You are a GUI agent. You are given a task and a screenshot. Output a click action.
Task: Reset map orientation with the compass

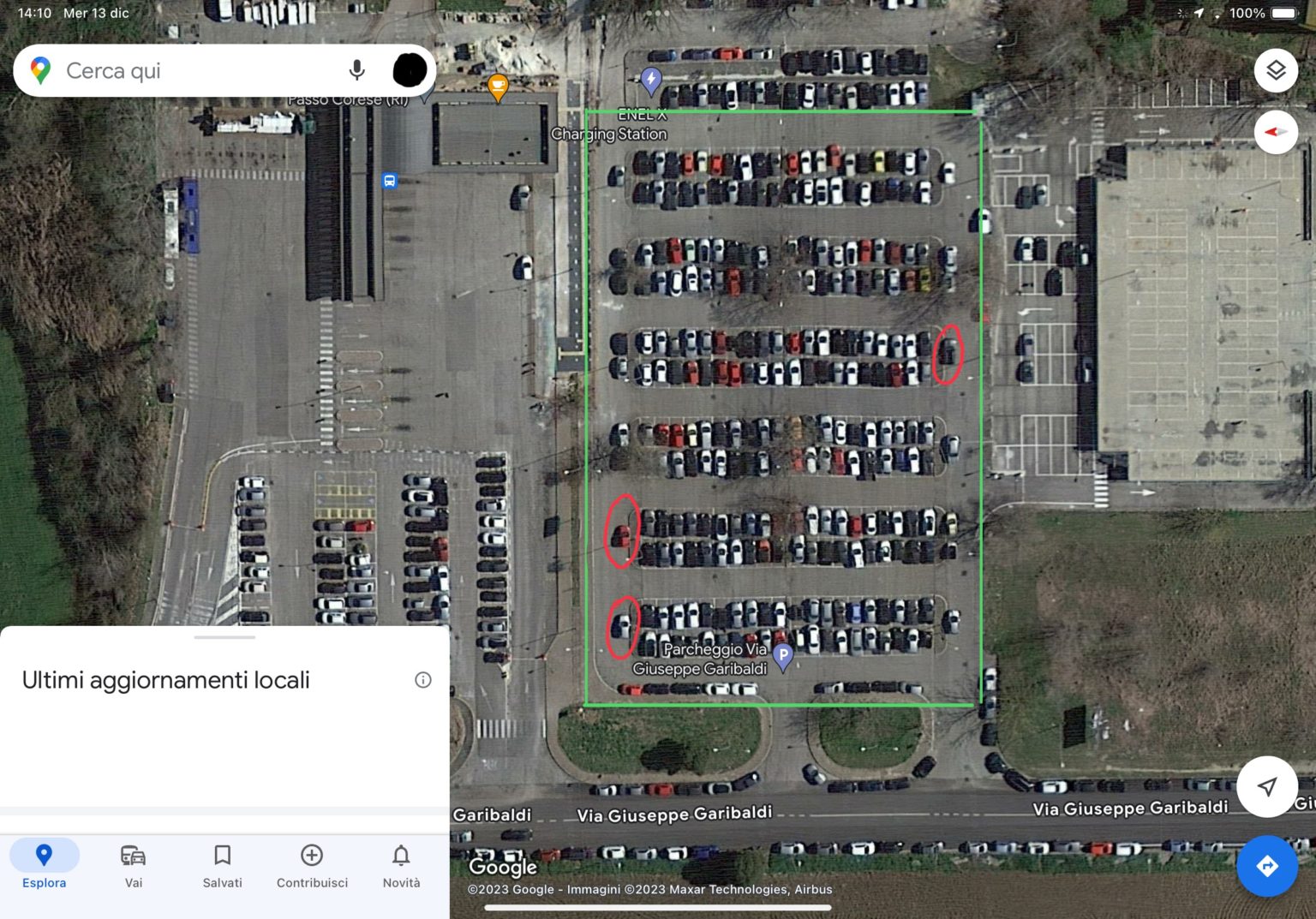1276,132
